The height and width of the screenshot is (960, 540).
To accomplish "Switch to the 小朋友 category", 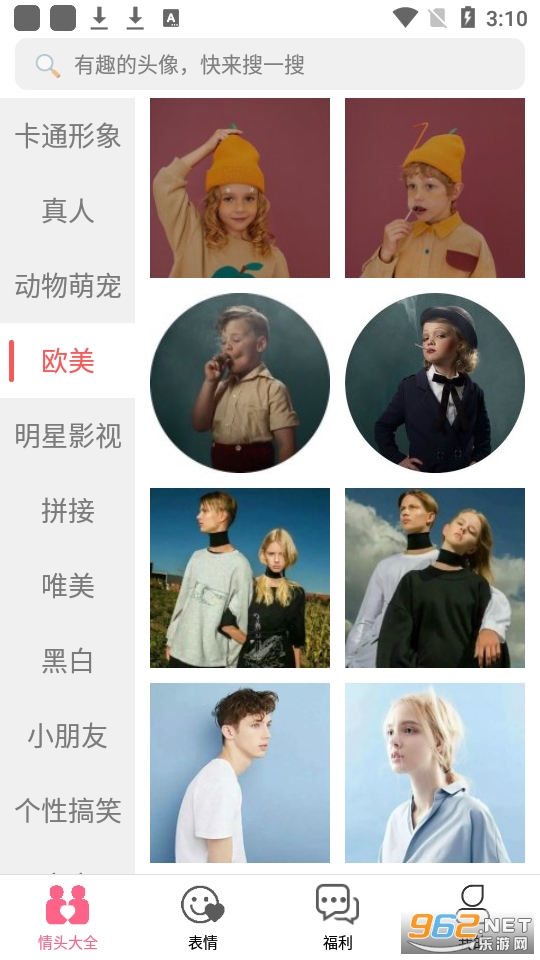I will [67, 736].
